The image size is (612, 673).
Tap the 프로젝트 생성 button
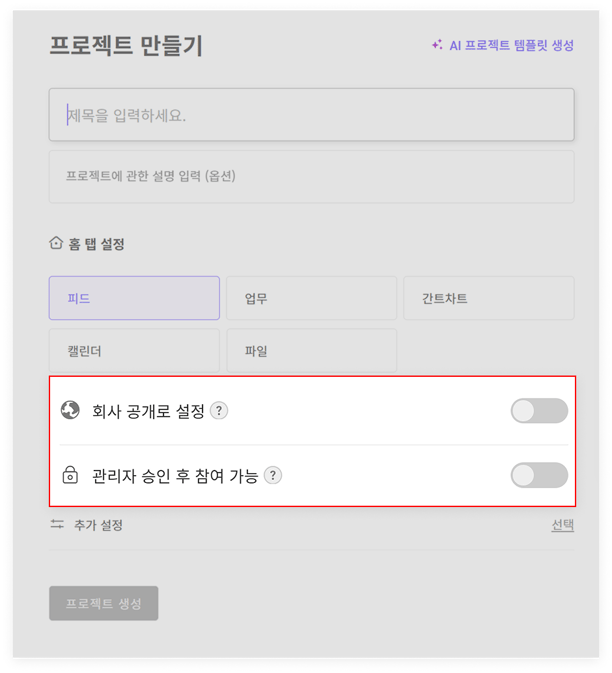point(103,604)
